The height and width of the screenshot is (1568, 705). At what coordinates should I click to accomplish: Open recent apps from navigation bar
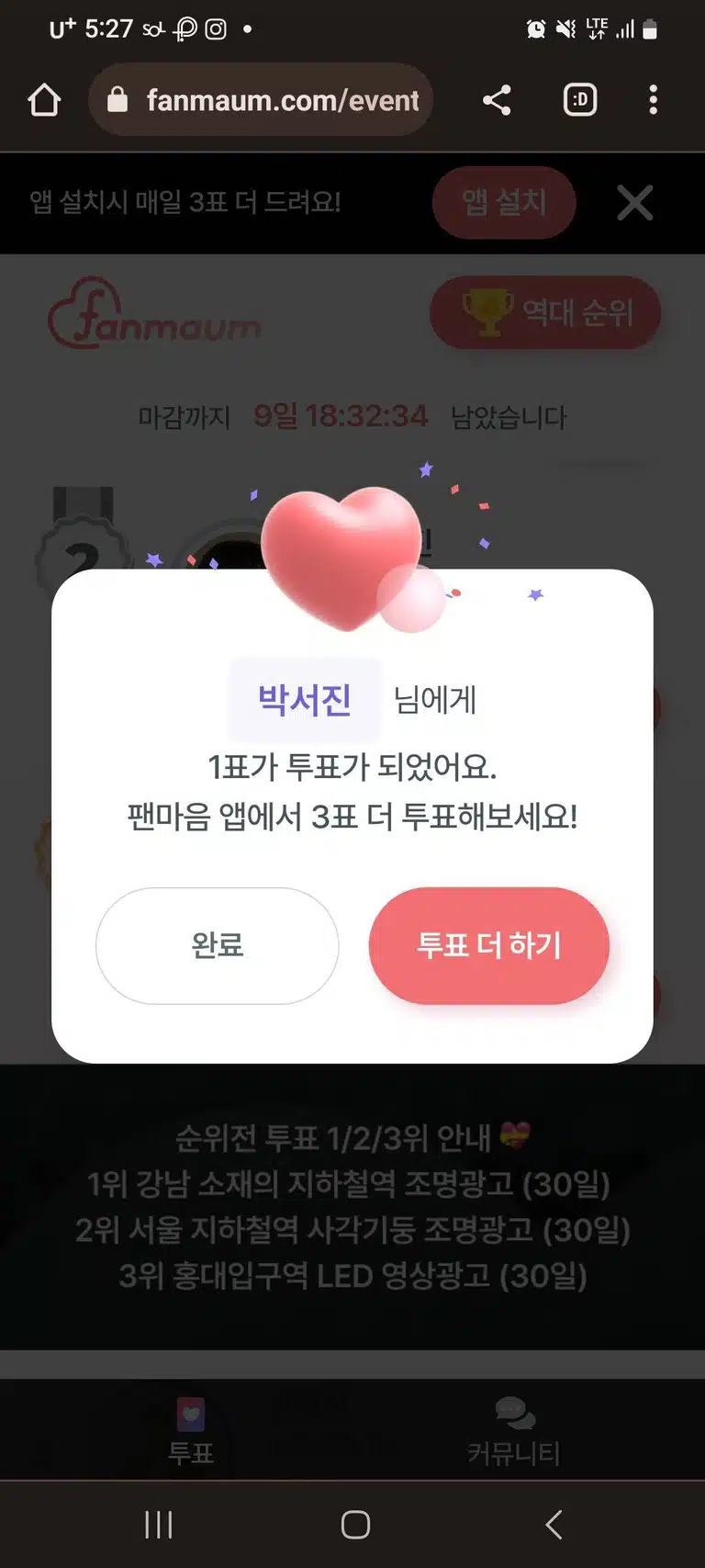click(x=159, y=1525)
